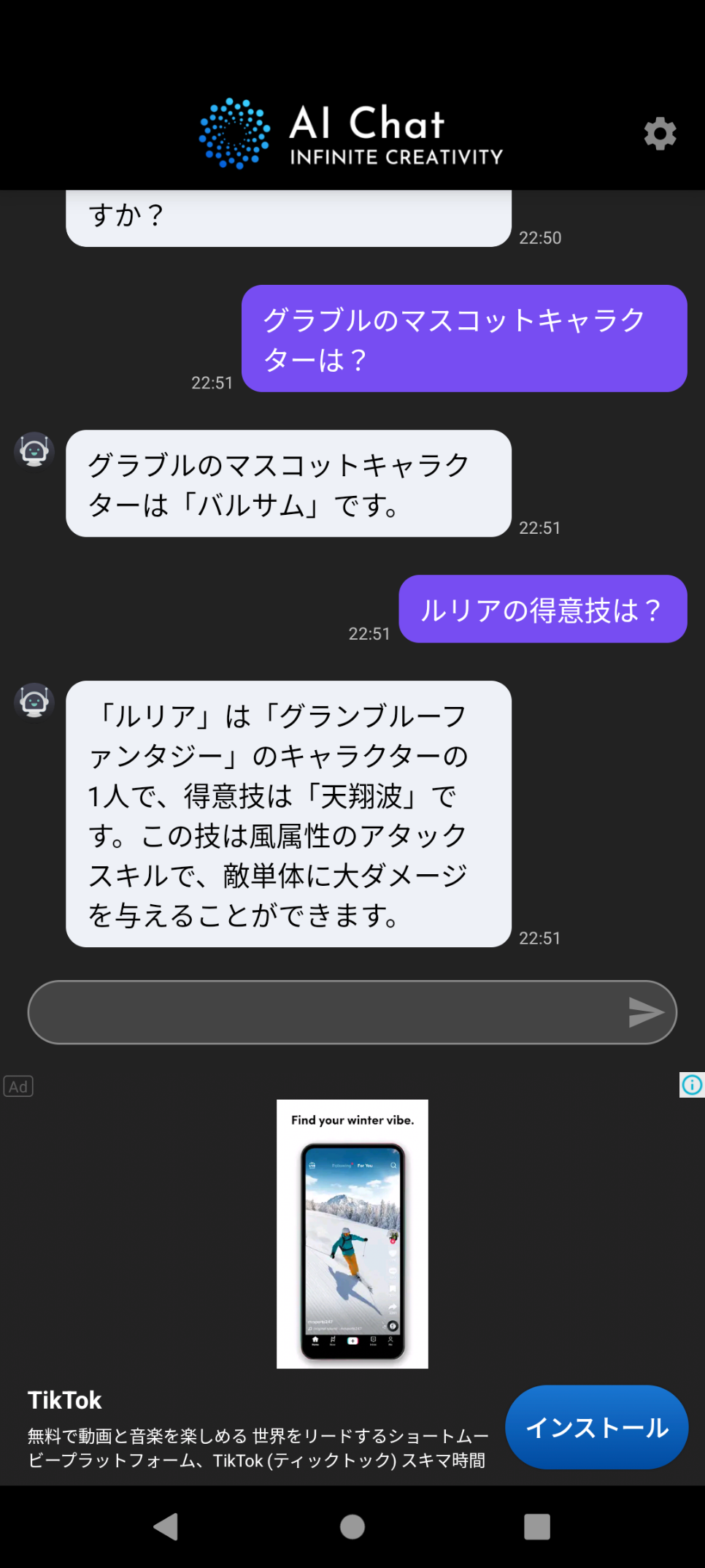The width and height of the screenshot is (705, 1568).
Task: Open the TikTok winter vibe ad image
Action: [352, 1234]
